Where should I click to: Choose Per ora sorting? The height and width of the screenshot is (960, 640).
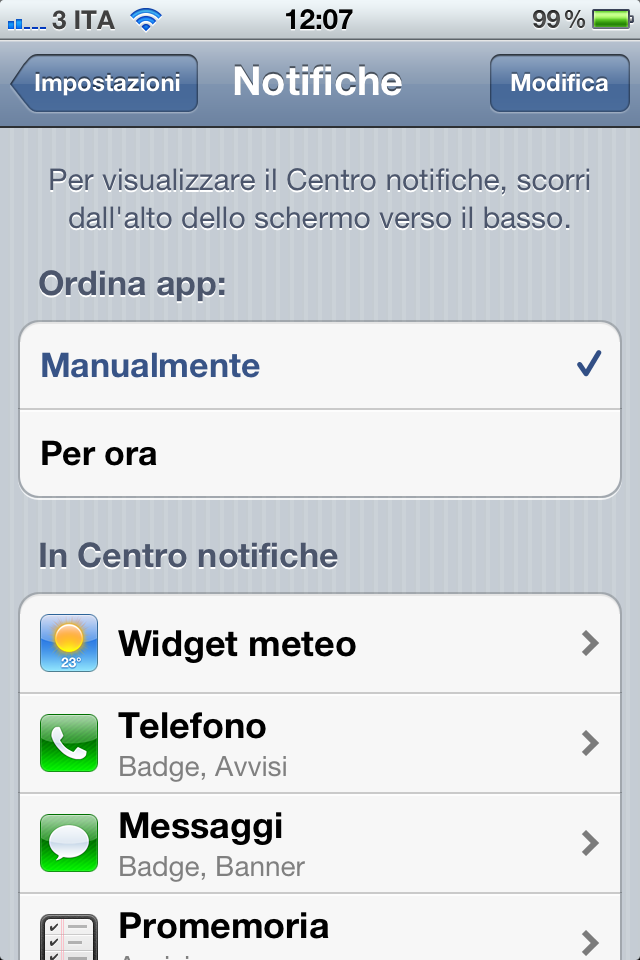(x=319, y=454)
